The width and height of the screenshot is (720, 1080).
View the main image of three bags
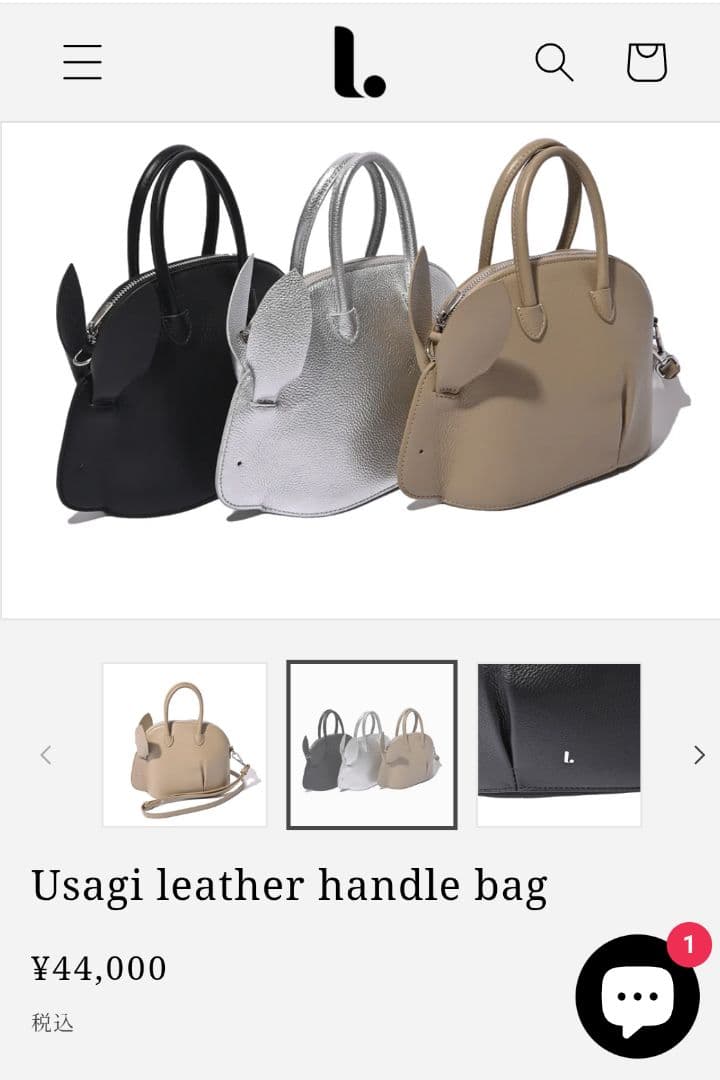360,370
